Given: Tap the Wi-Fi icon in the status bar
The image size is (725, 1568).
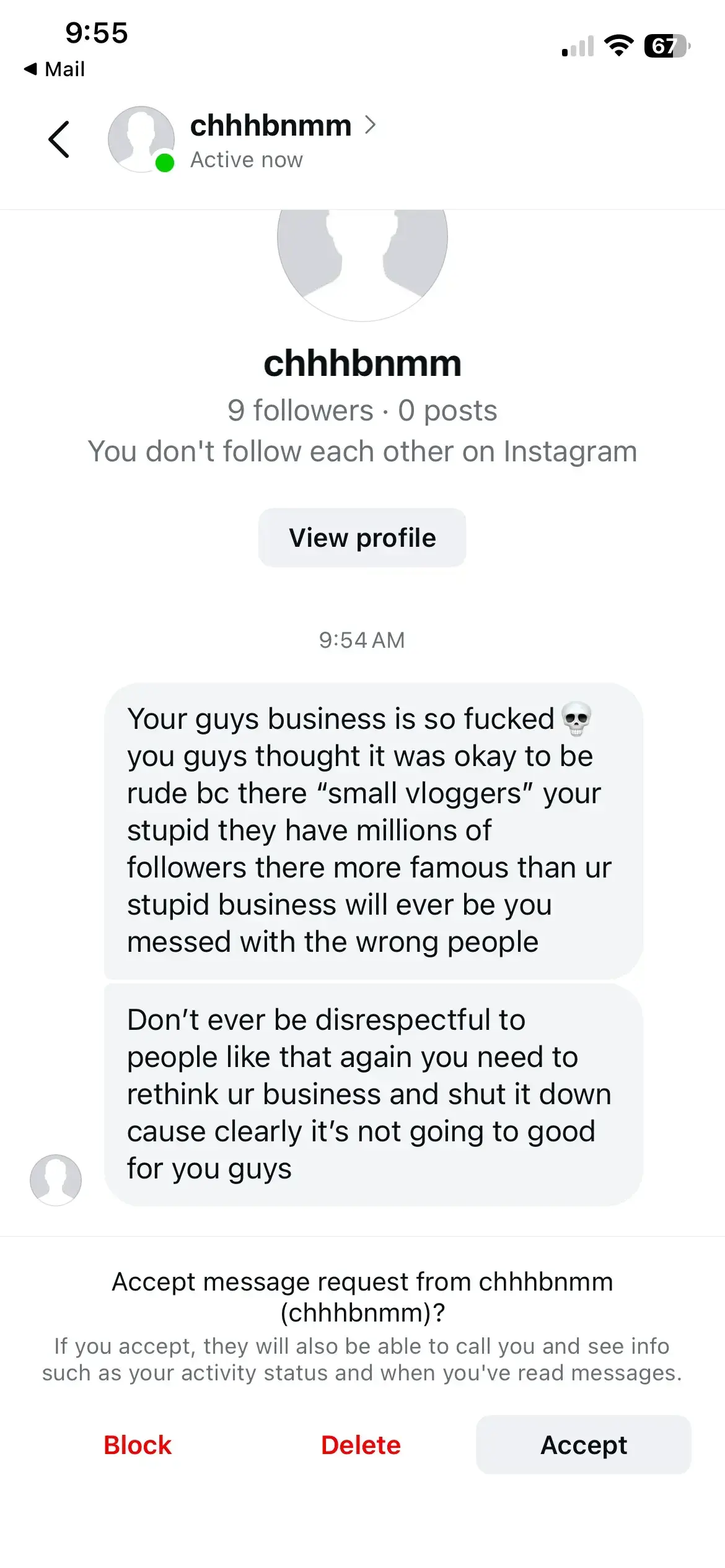Looking at the screenshot, I should pyautogui.click(x=618, y=45).
